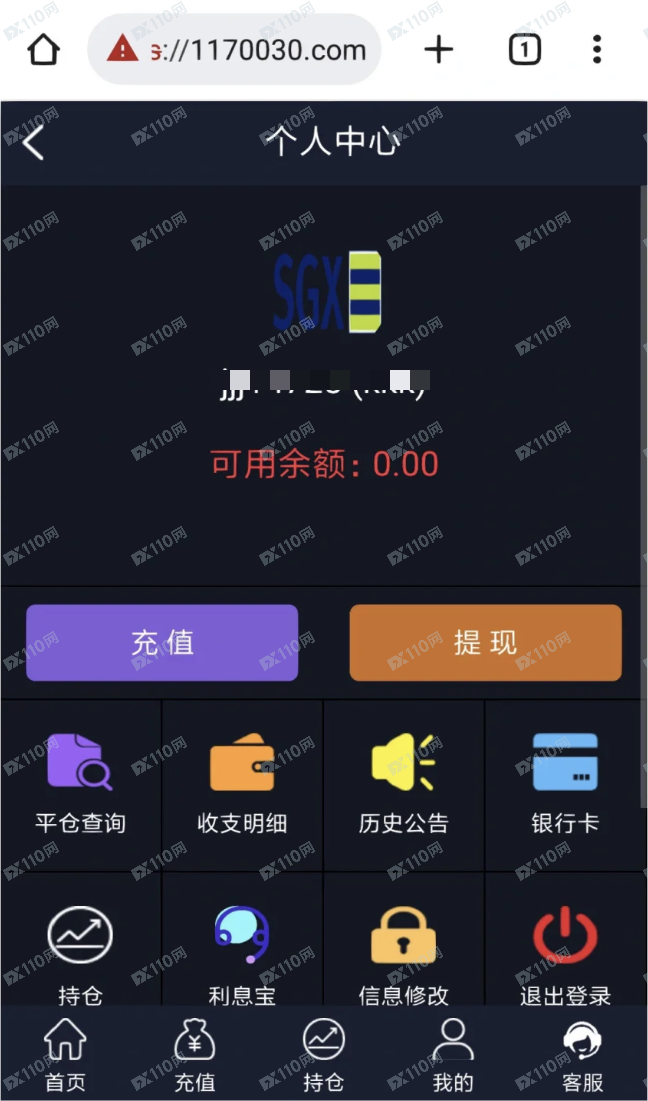Tap the browser home icon
The width and height of the screenshot is (648, 1101).
point(44,49)
